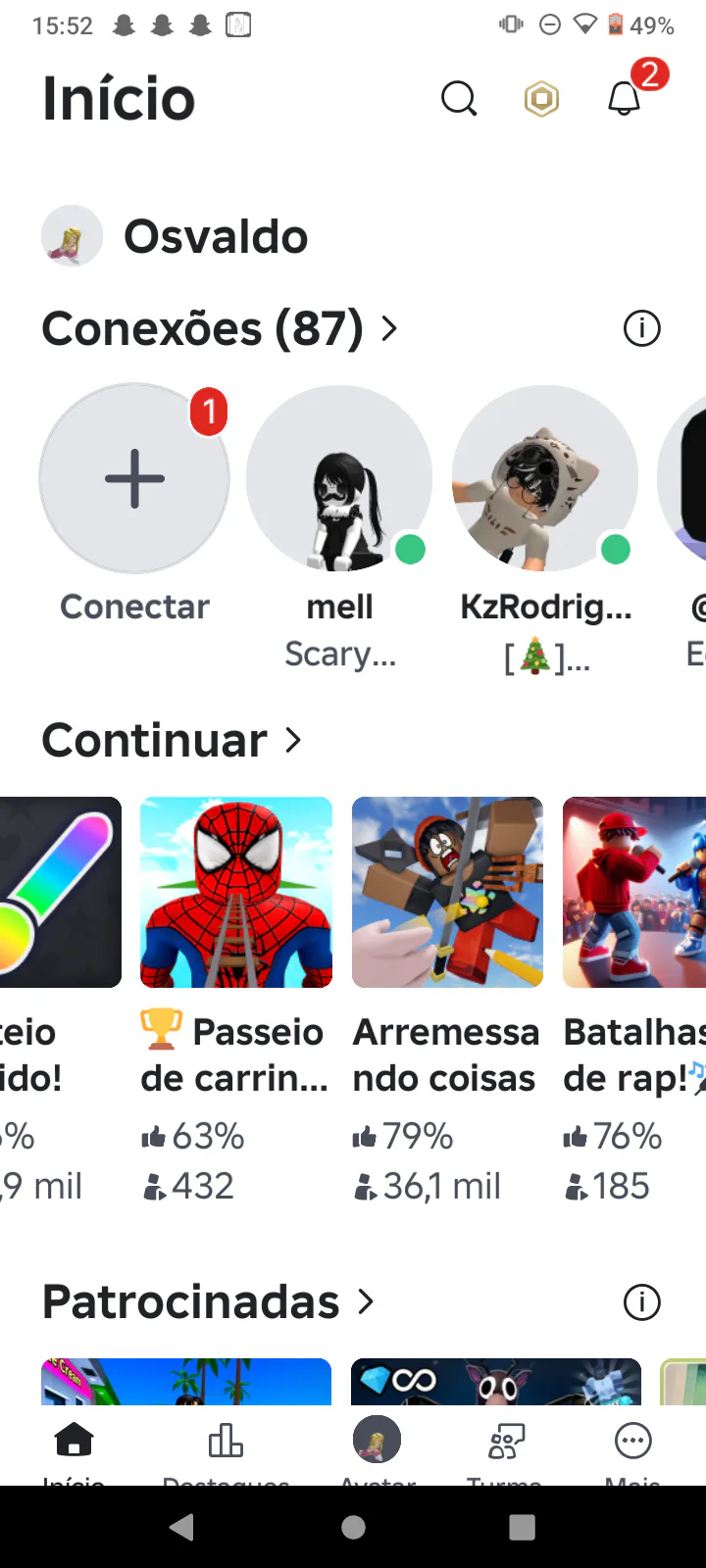The image size is (706, 1568).
Task: Show info about Conexões
Action: [x=642, y=328]
